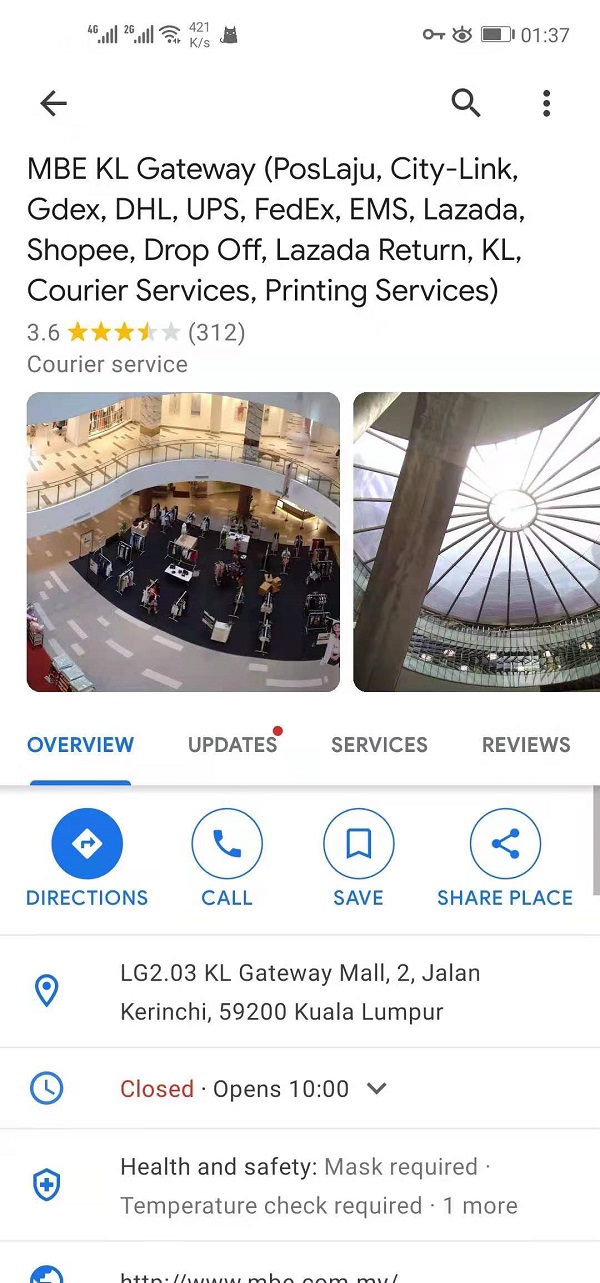Switch to the Overview tab

point(80,745)
